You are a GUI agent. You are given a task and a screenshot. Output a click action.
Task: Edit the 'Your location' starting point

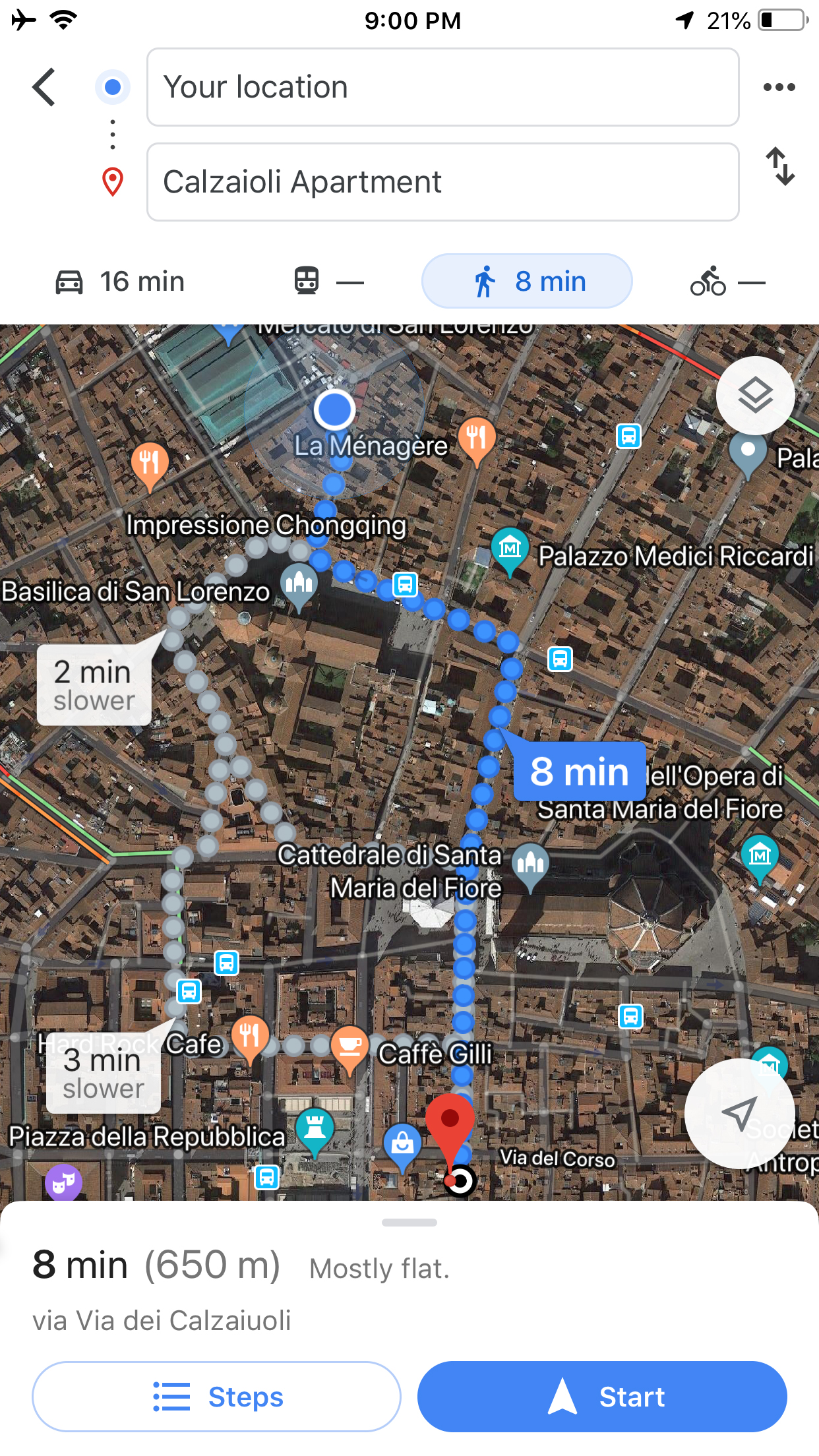pyautogui.click(x=442, y=87)
